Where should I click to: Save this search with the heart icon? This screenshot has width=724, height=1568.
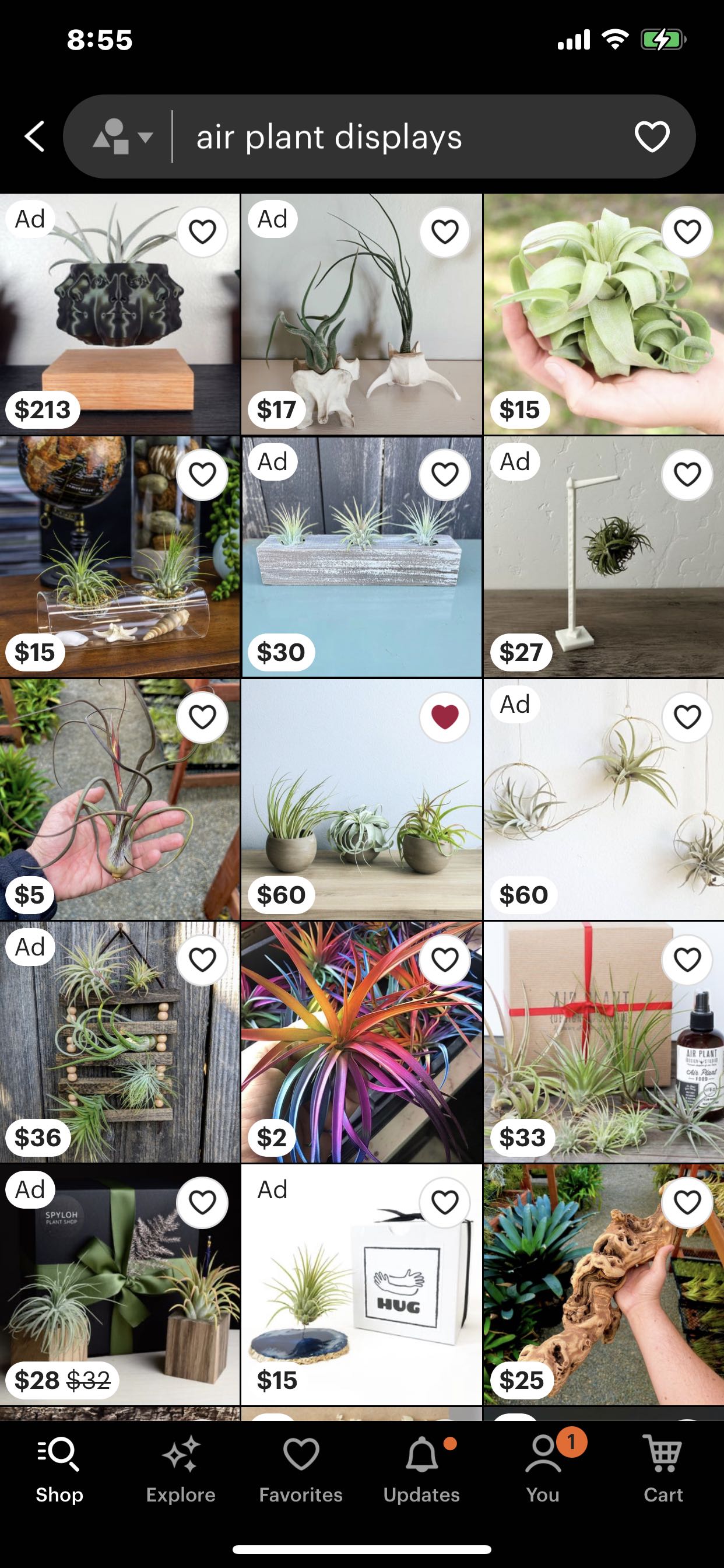(652, 136)
